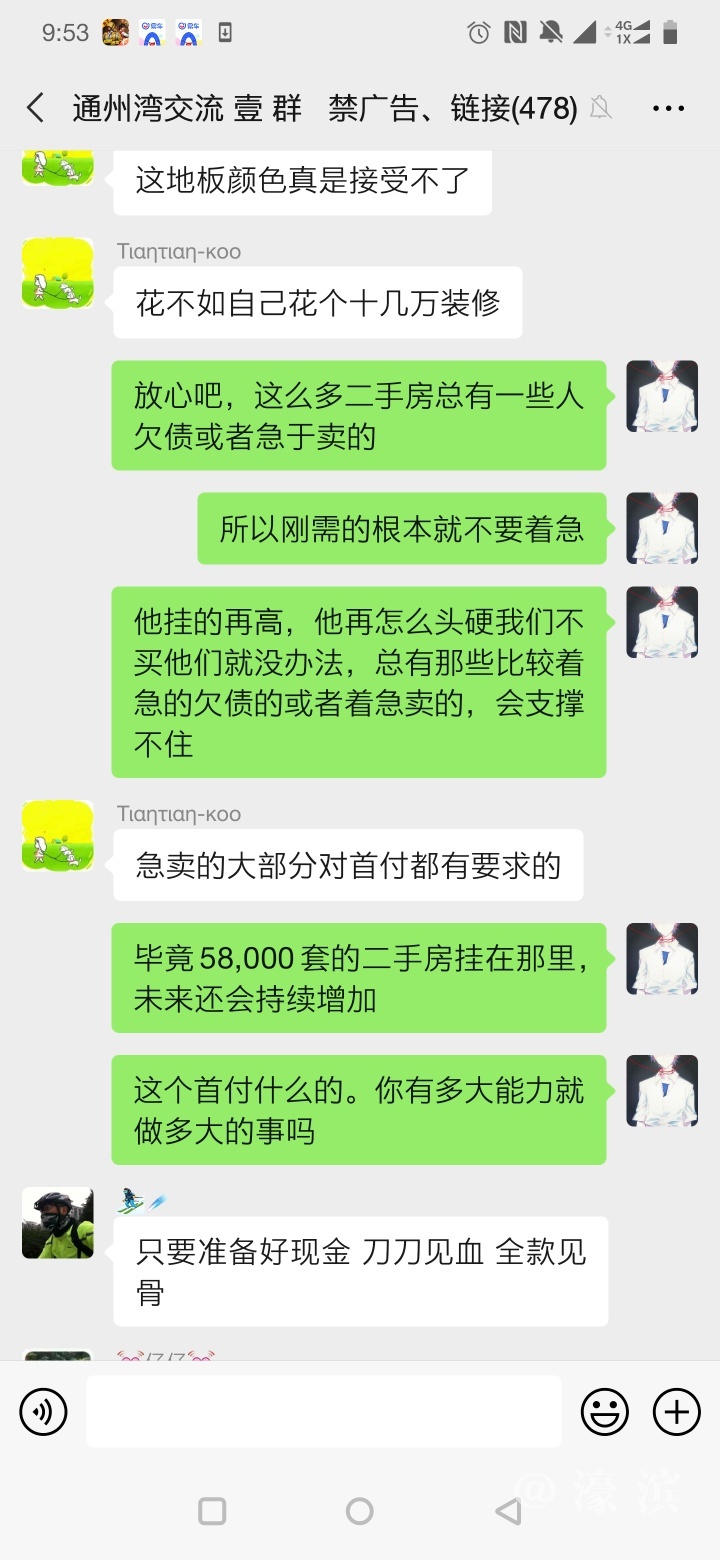Tap the system home button

tap(359, 1511)
